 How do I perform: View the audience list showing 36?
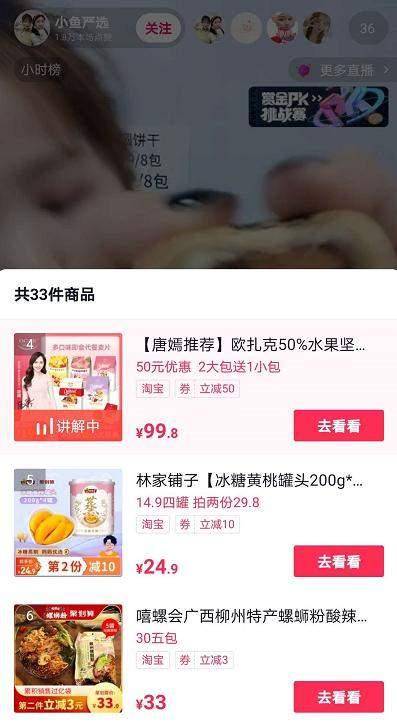pos(367,28)
